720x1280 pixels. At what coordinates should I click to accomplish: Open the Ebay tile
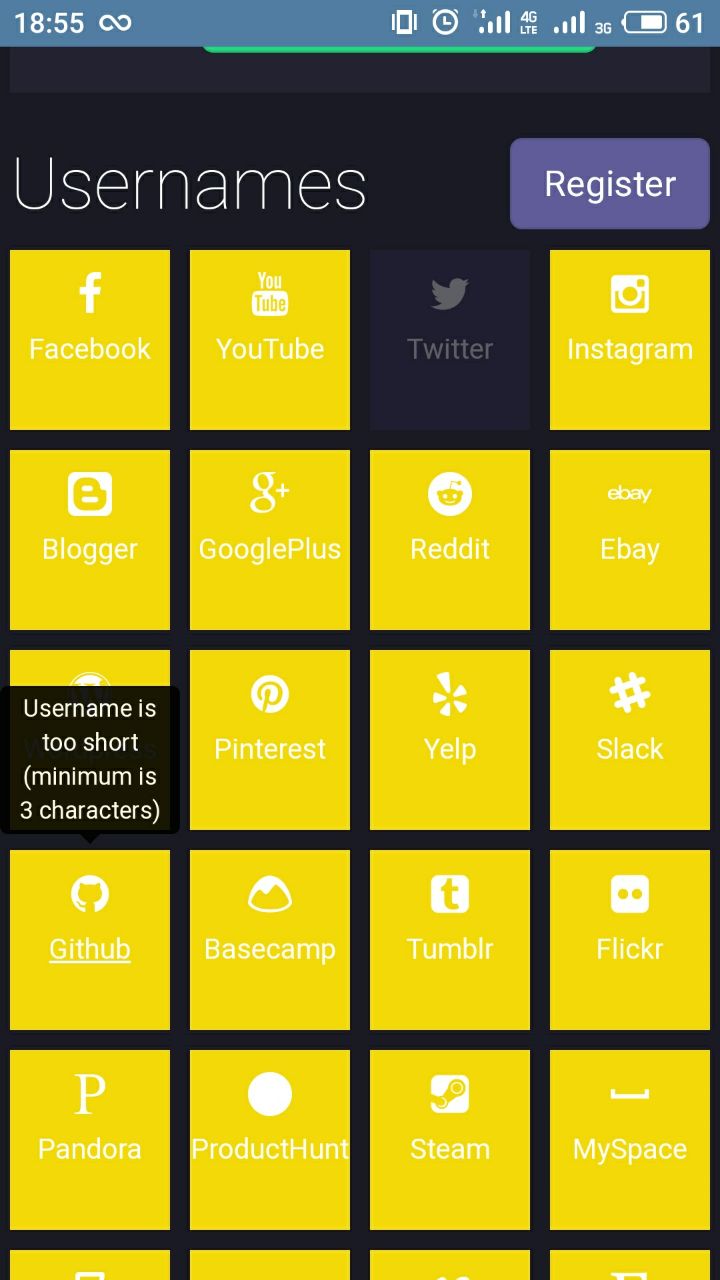pos(630,540)
